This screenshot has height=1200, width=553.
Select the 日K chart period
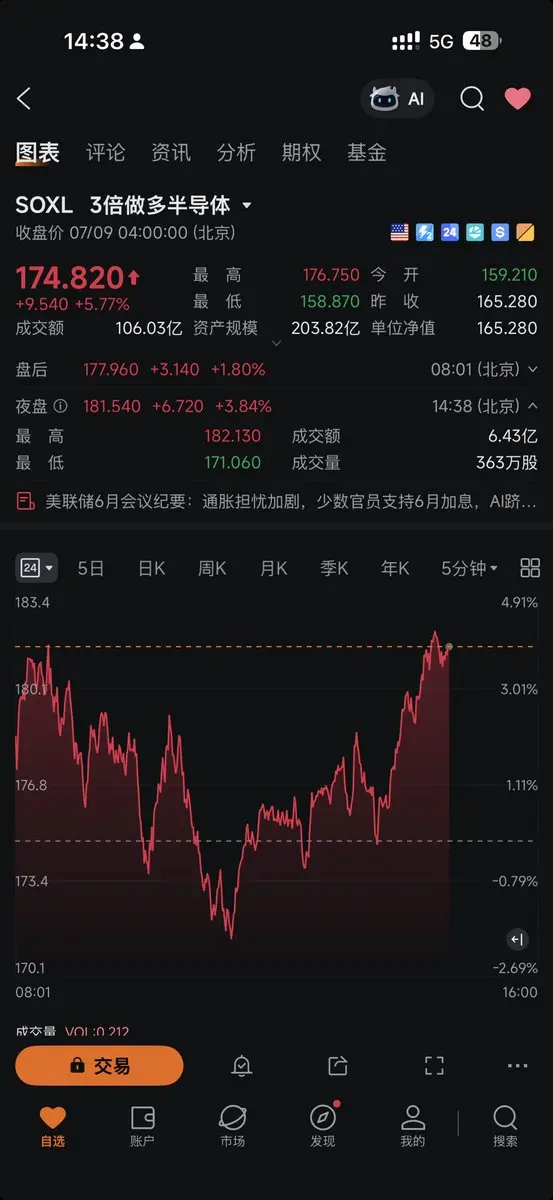coord(151,568)
